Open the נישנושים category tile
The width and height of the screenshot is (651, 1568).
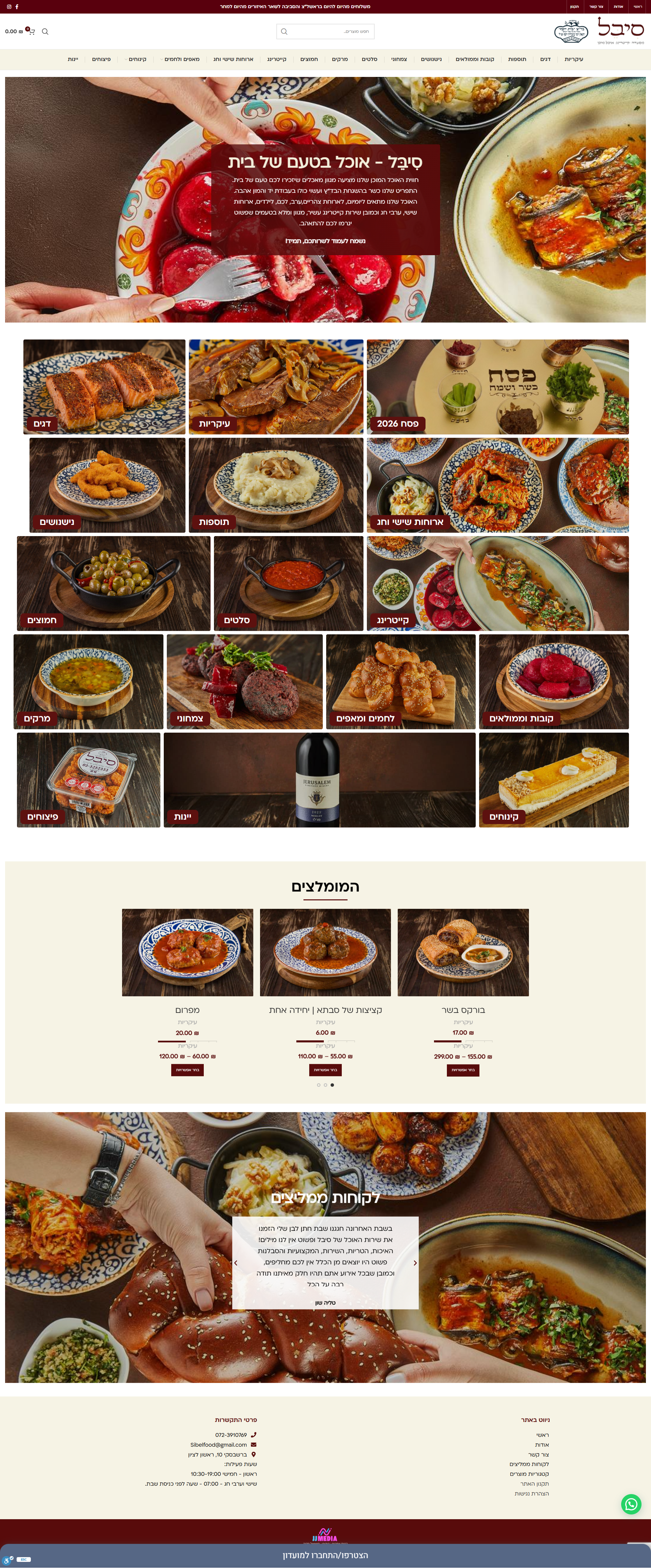click(107, 485)
